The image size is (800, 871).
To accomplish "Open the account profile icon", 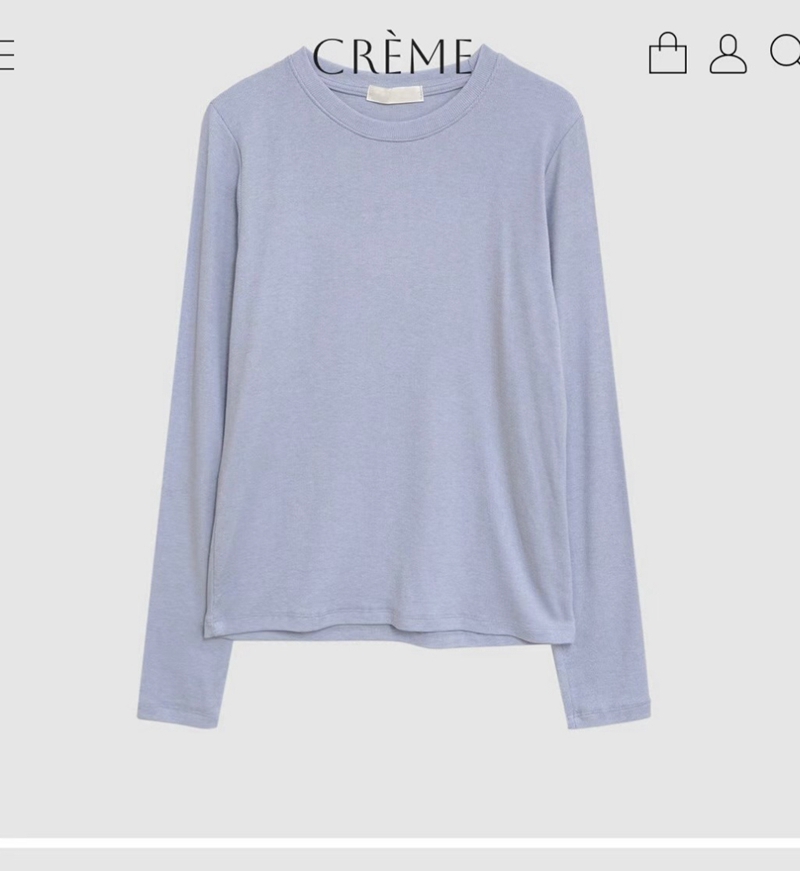I will pos(728,54).
